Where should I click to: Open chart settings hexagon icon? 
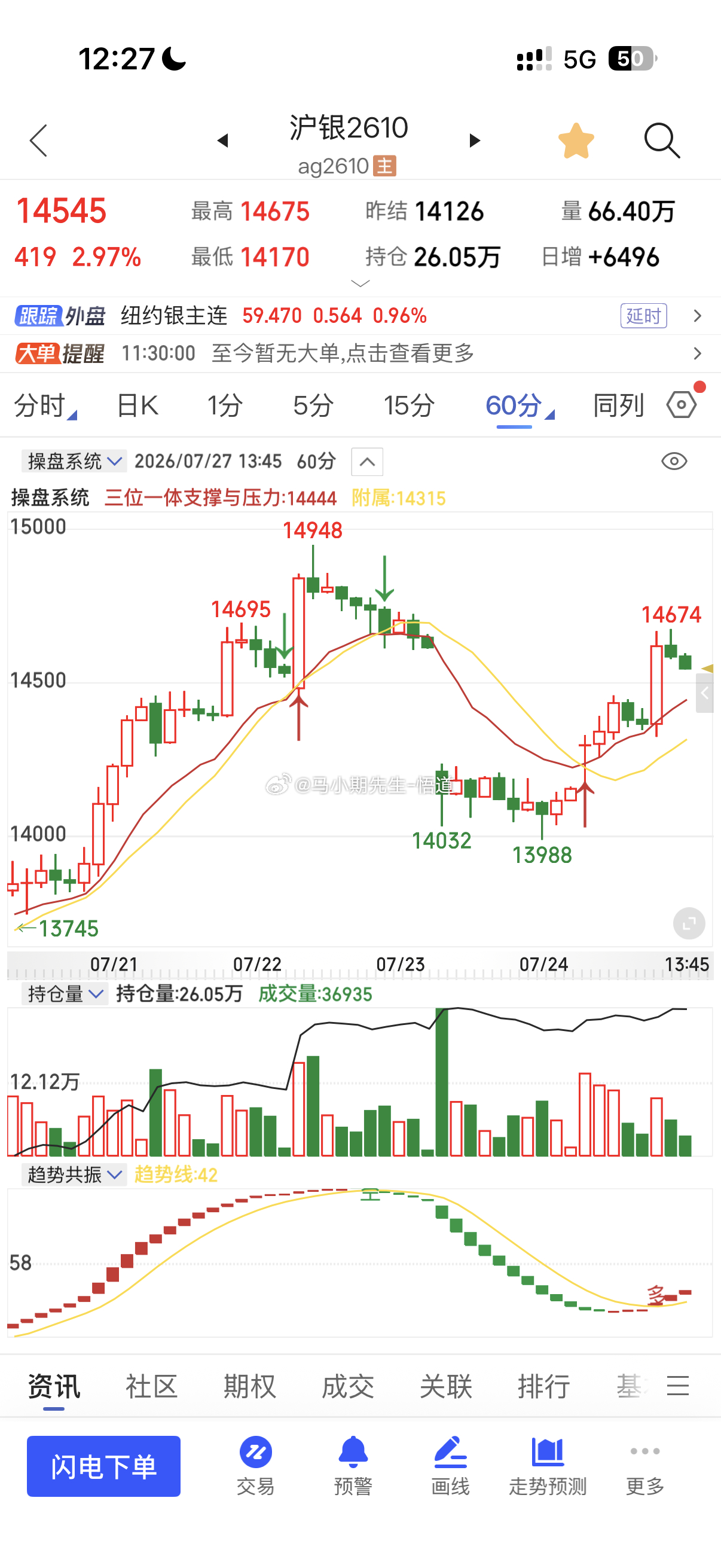click(682, 405)
